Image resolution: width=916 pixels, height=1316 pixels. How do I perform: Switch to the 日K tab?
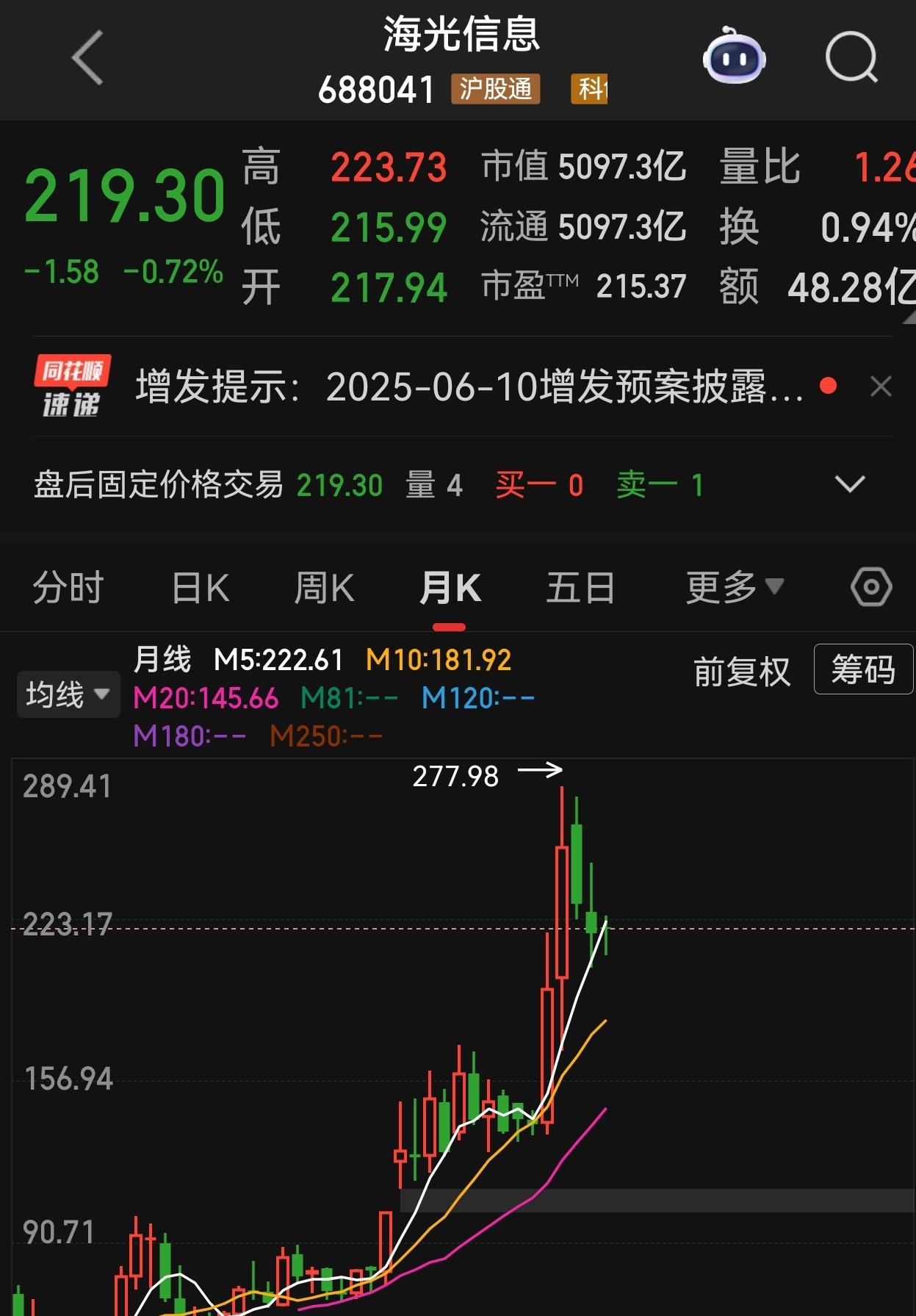(x=200, y=586)
